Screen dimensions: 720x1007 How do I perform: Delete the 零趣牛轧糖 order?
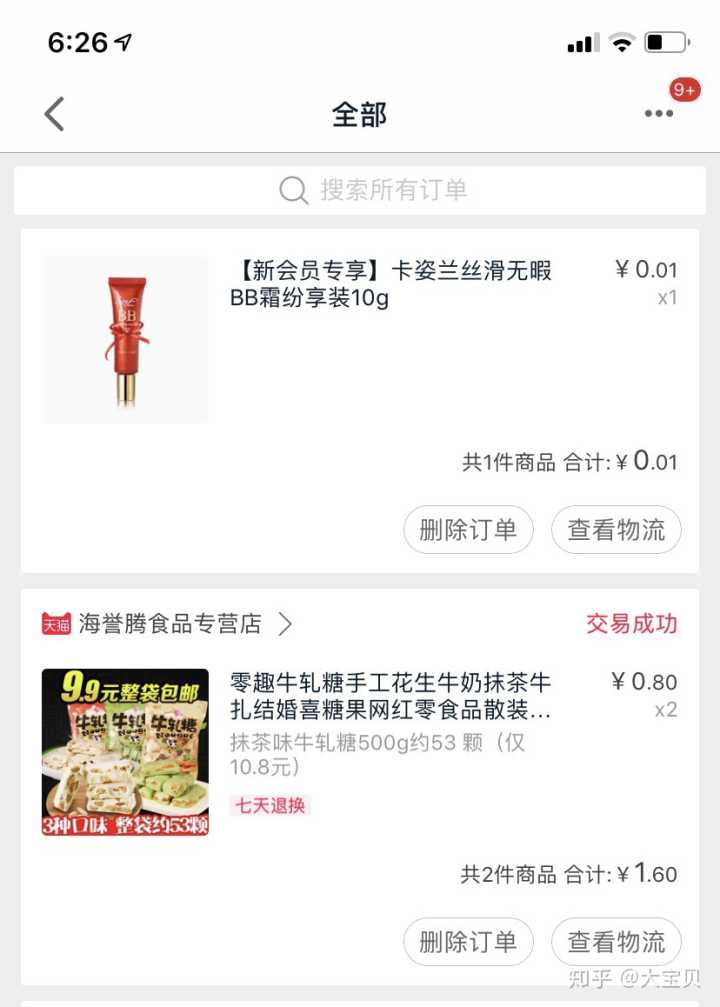468,942
